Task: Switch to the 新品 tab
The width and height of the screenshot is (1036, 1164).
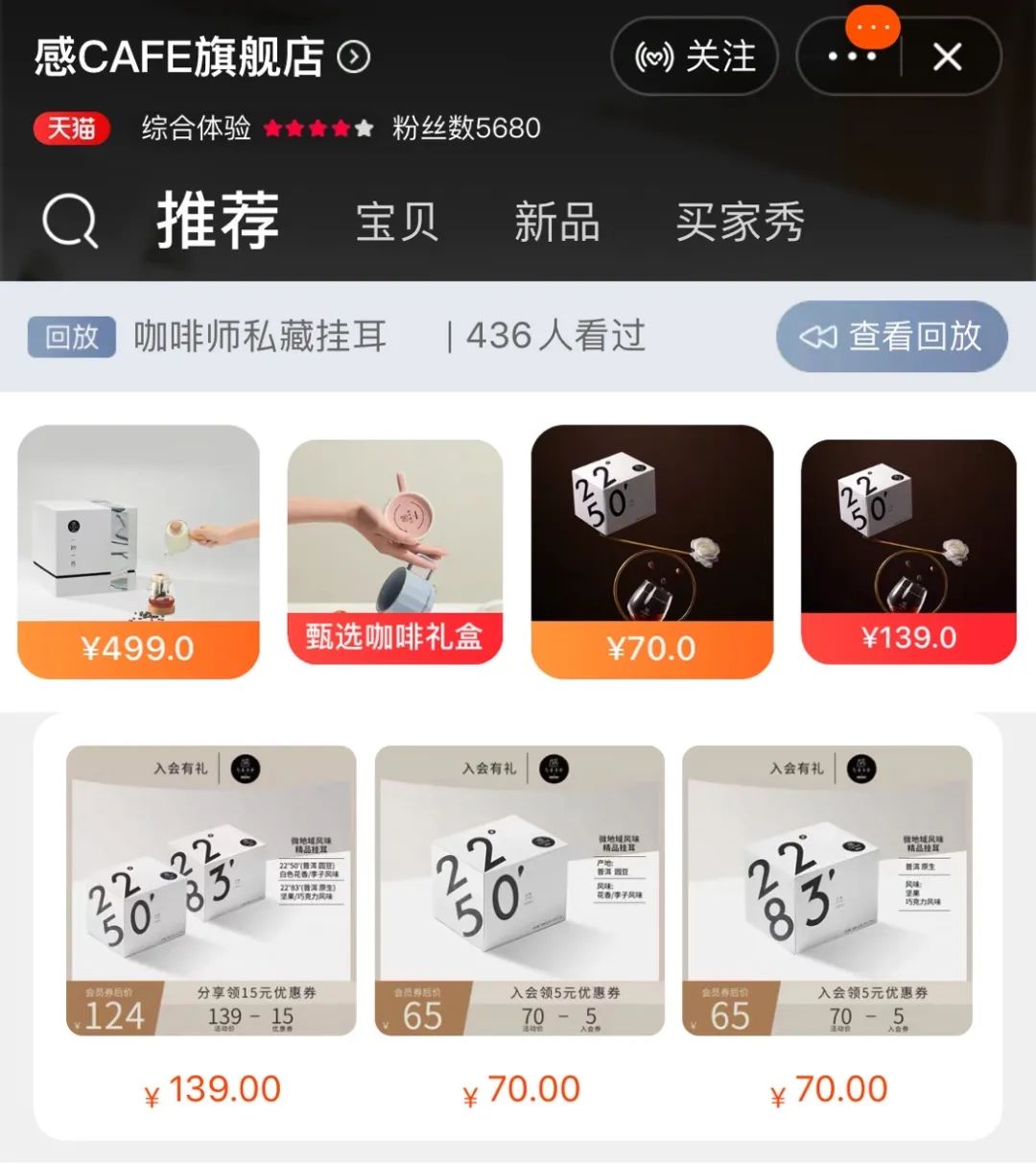Action: (x=556, y=222)
